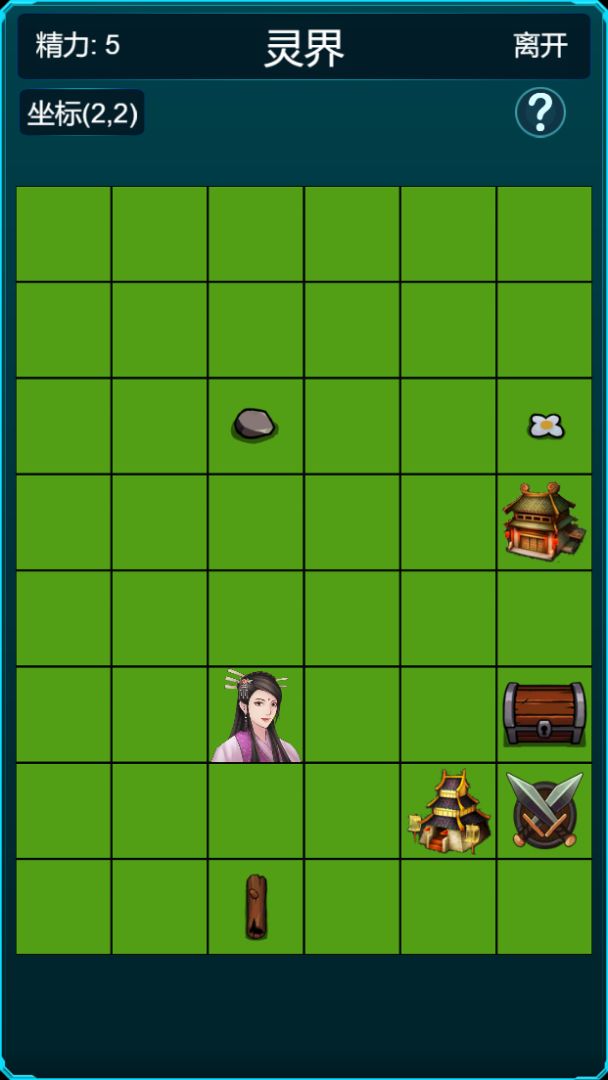Select the gray rock tile
Image resolution: width=608 pixels, height=1080 pixels.
(x=255, y=424)
